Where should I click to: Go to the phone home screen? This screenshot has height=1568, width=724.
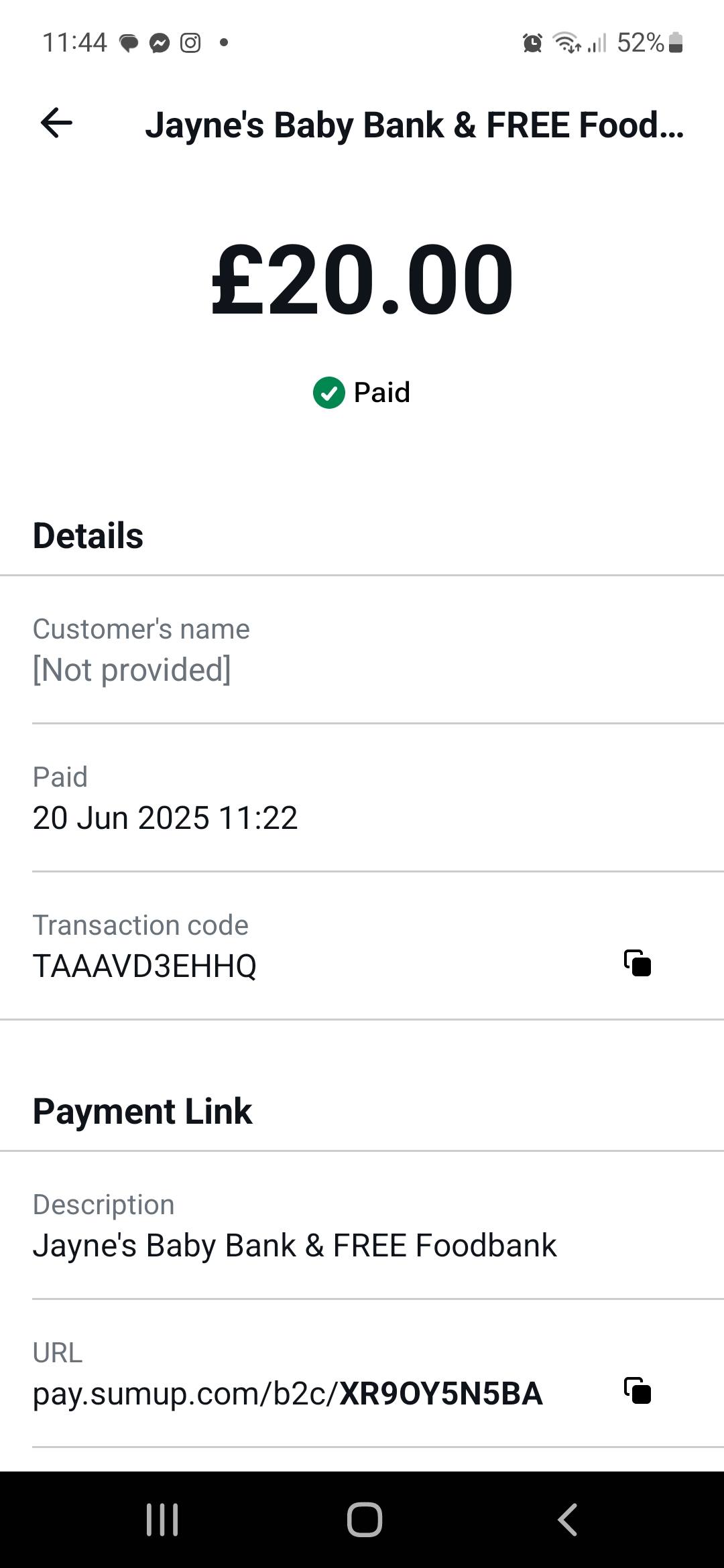365,1519
